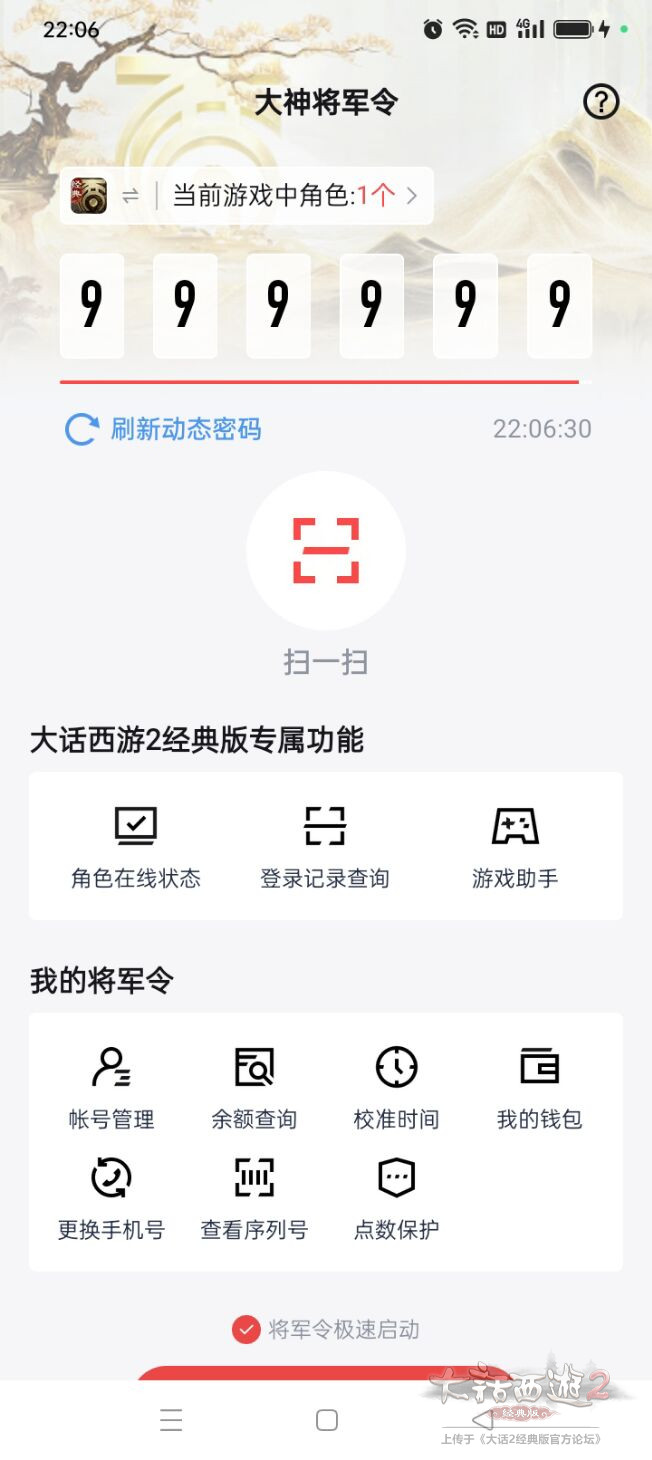Open the system recent apps menu

click(171, 1420)
